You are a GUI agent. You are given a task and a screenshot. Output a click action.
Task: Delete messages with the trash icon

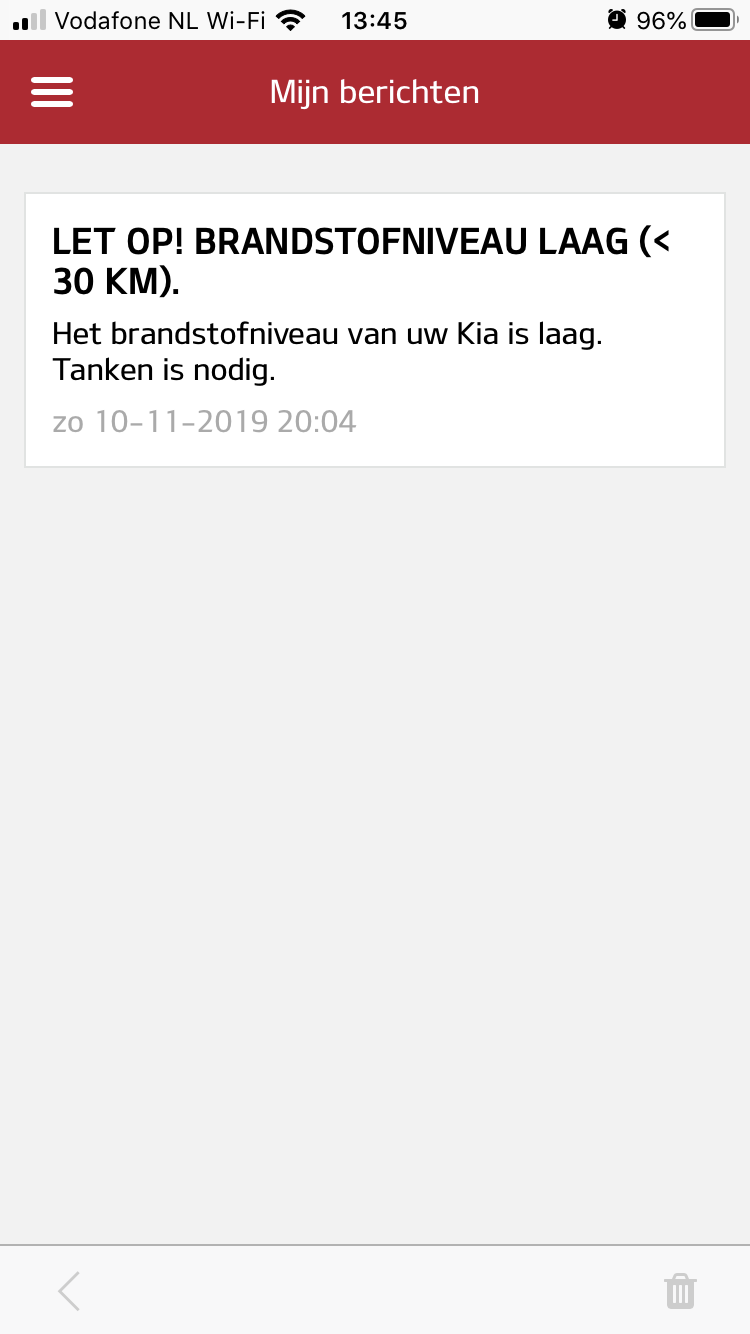click(680, 1291)
